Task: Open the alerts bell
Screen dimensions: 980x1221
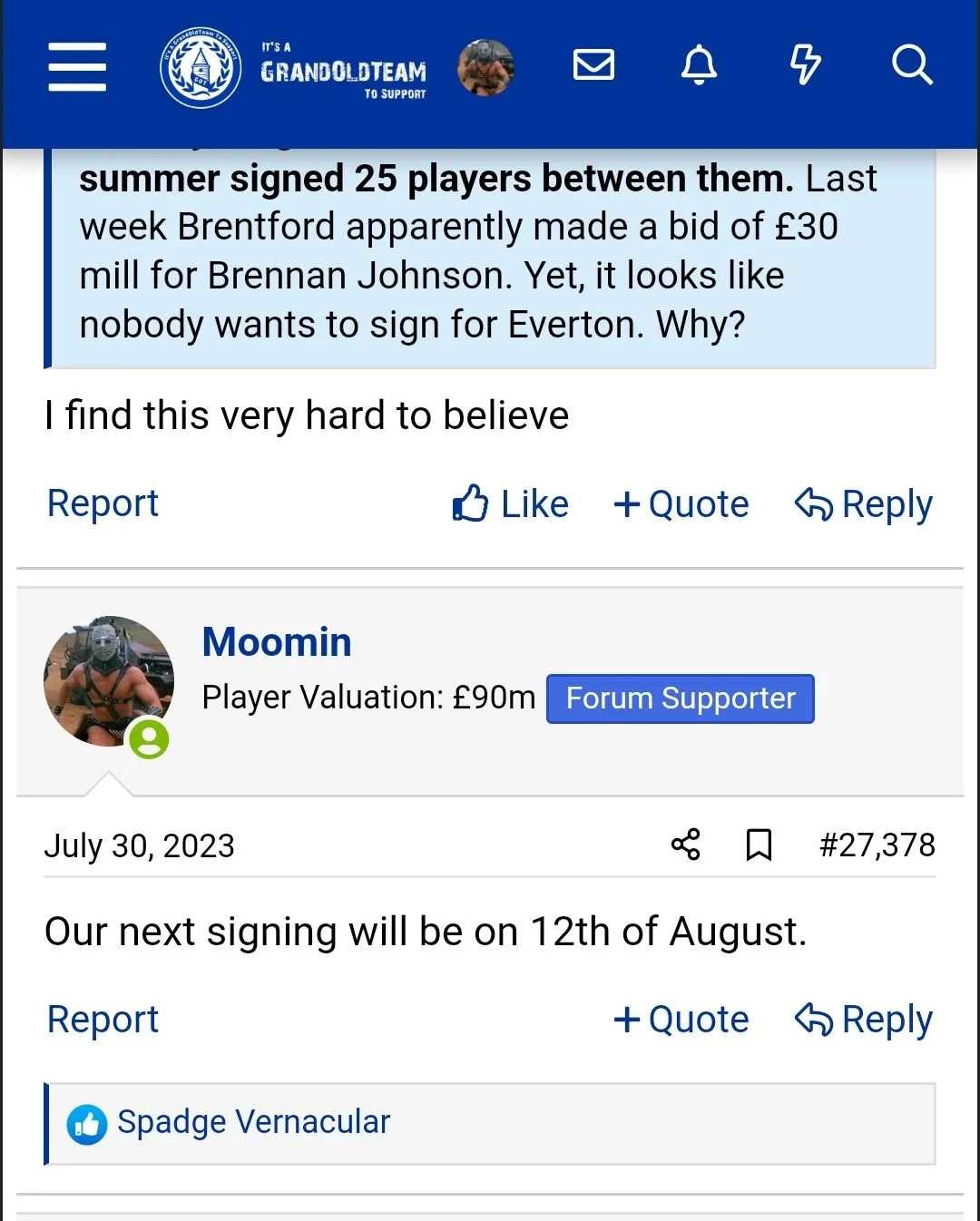Action: click(699, 65)
